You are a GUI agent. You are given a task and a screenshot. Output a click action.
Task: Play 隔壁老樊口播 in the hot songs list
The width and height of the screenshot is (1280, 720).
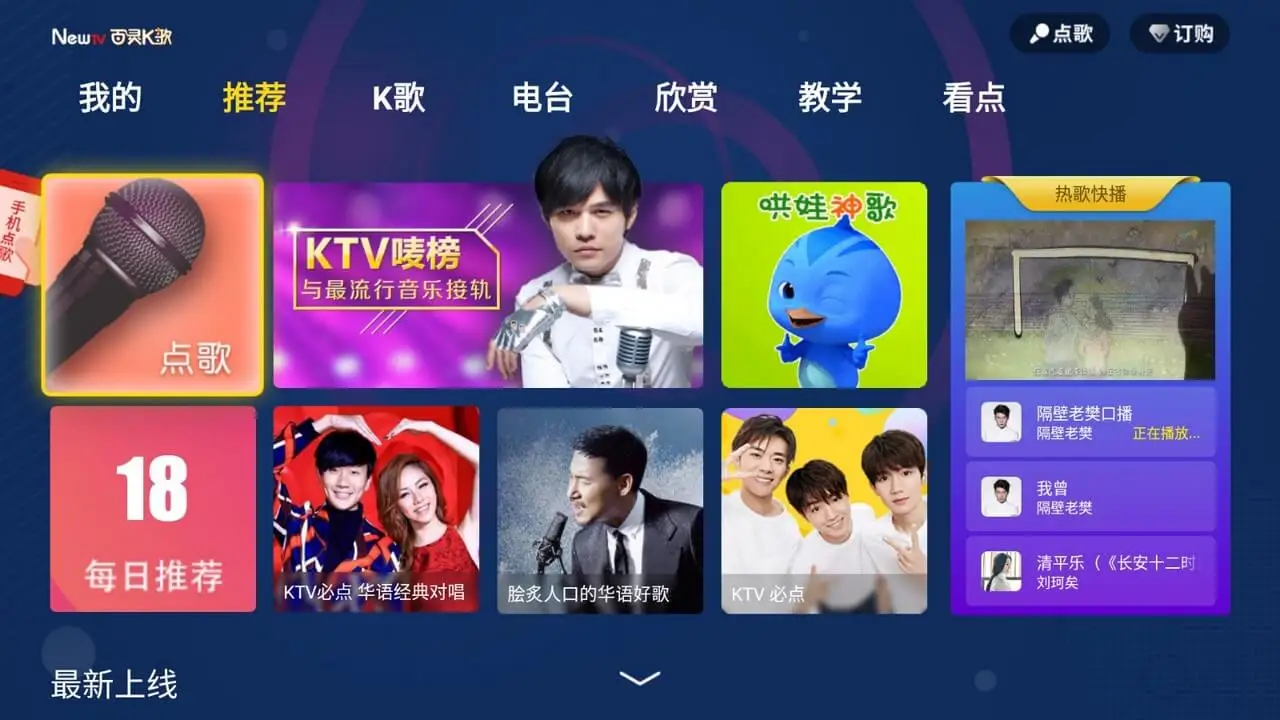pyautogui.click(x=1090, y=422)
